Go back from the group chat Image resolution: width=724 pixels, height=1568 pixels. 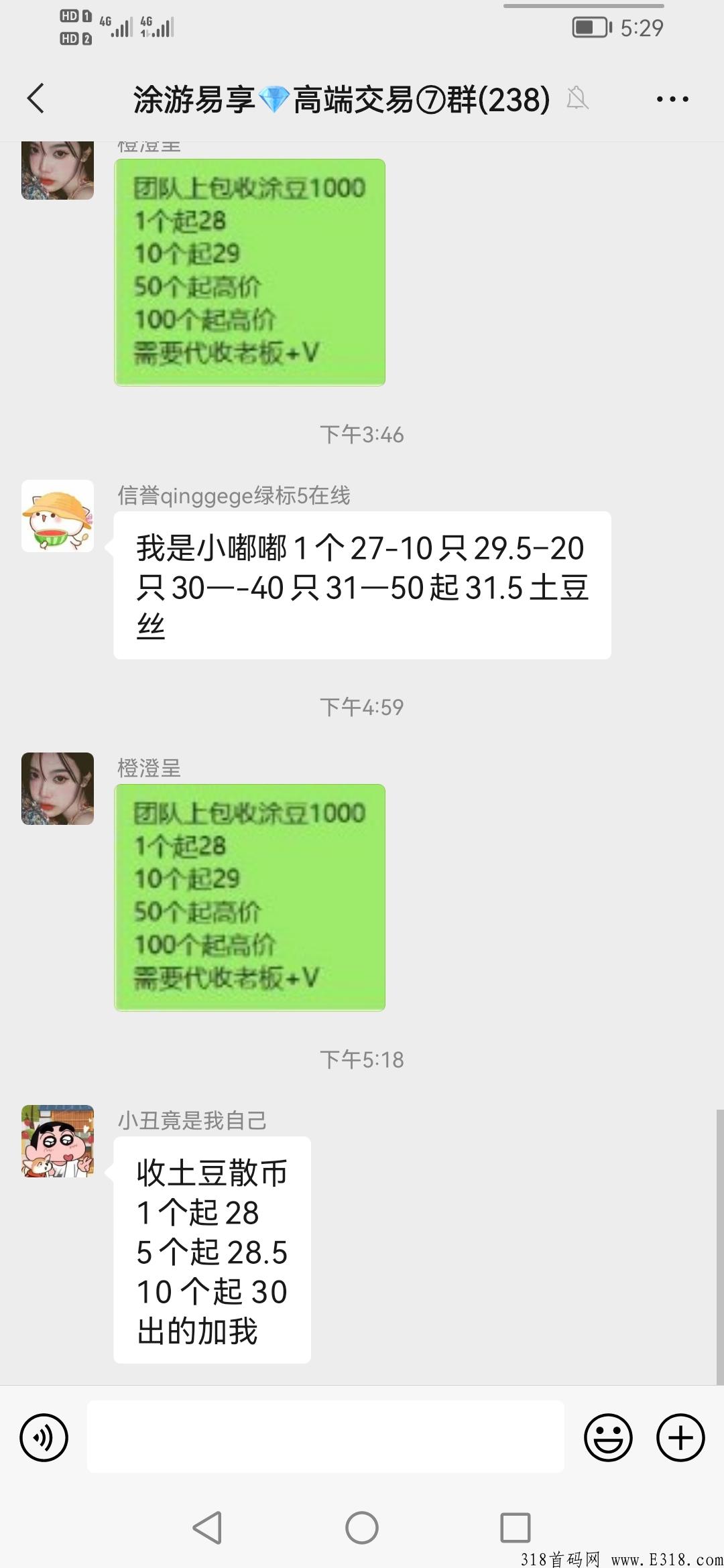36,99
